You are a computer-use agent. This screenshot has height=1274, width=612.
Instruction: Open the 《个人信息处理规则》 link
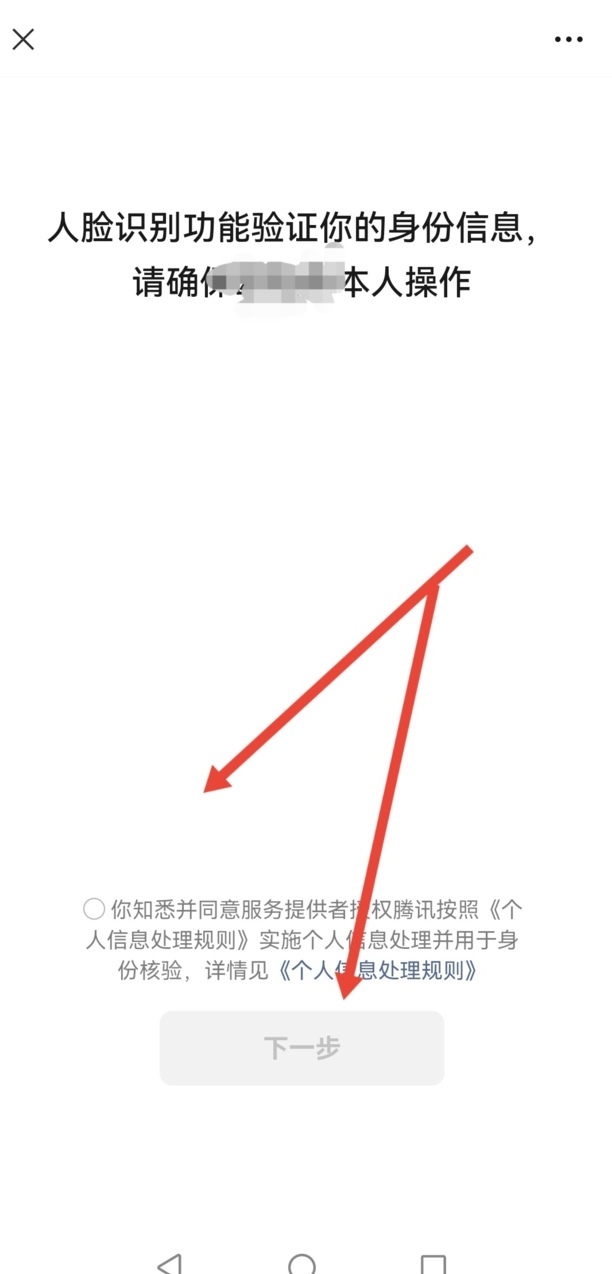pos(376,970)
